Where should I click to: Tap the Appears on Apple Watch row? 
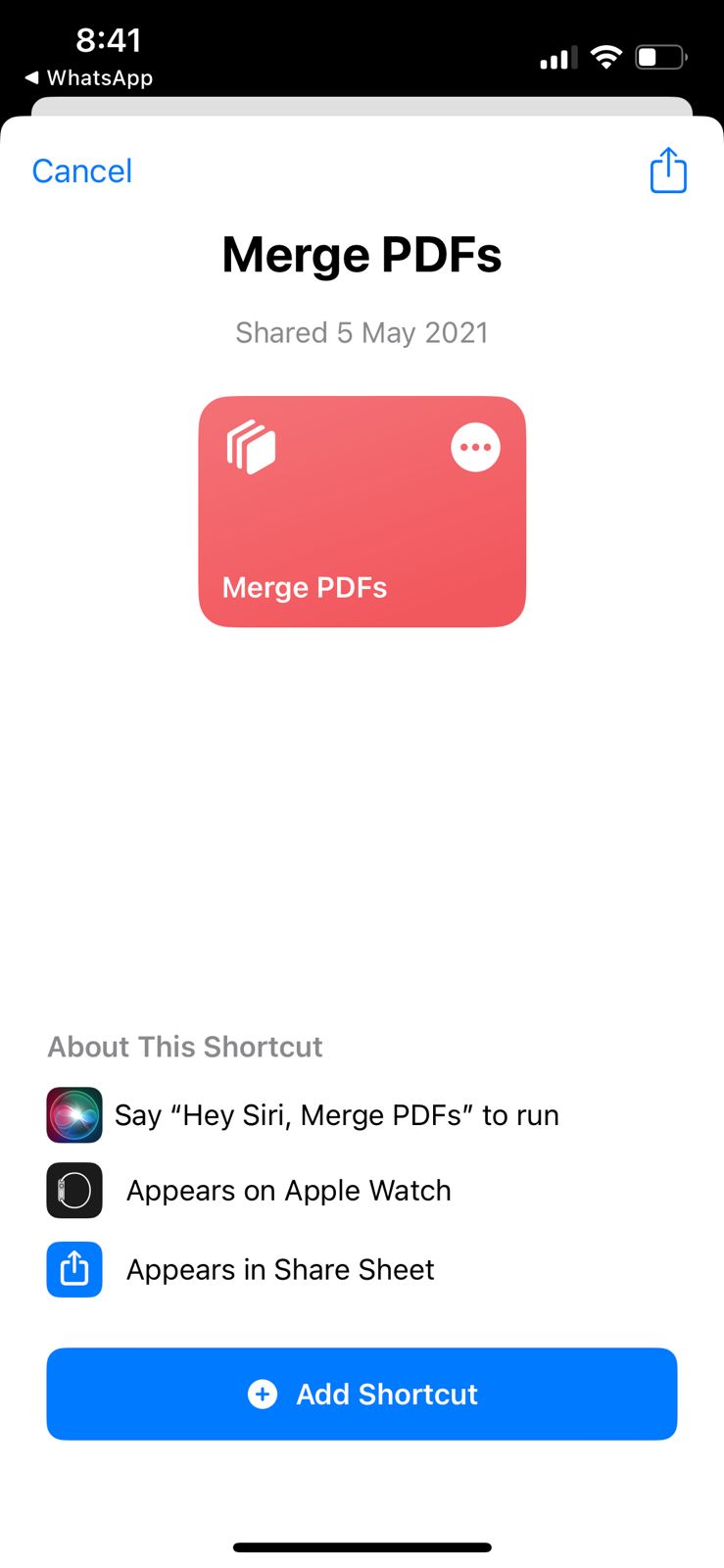[x=288, y=1190]
